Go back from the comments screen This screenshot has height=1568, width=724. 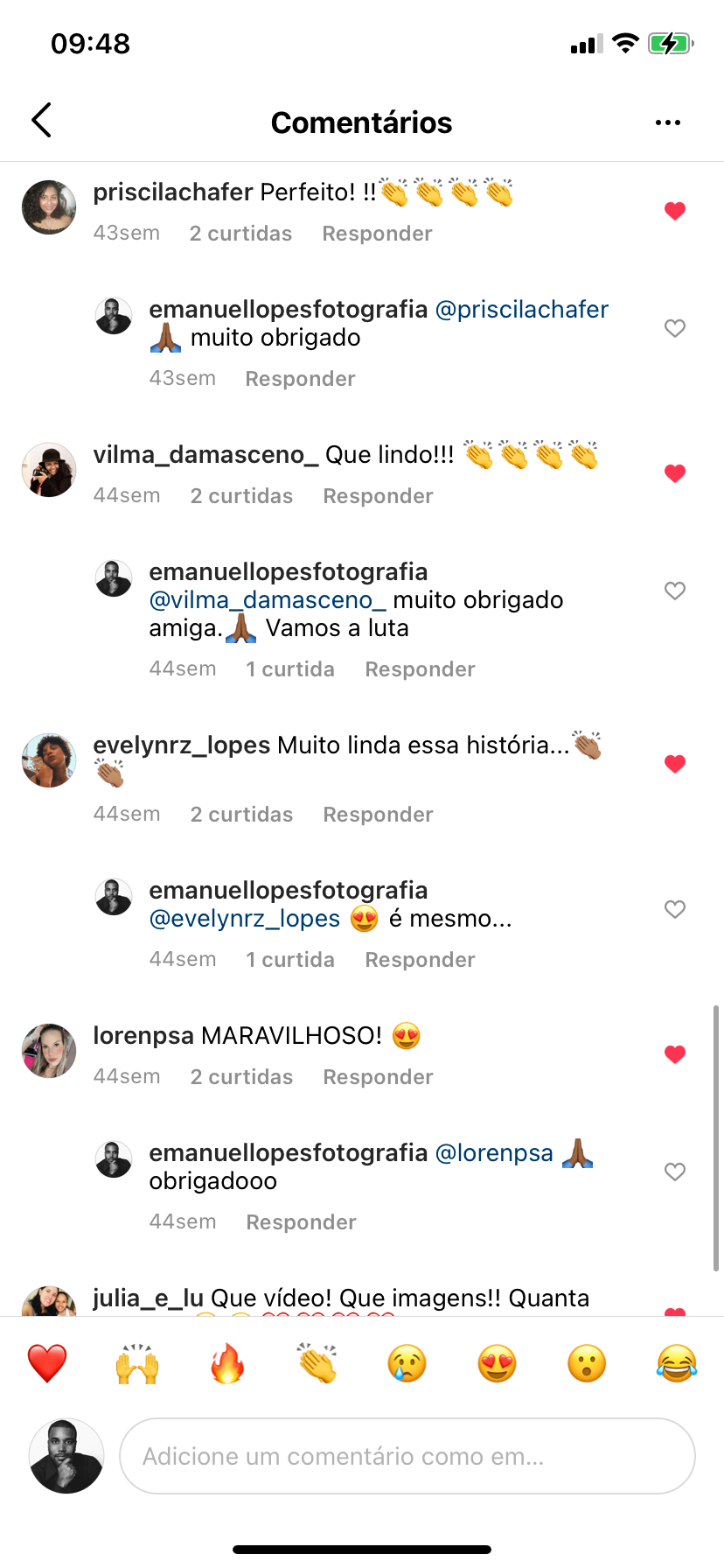(41, 121)
